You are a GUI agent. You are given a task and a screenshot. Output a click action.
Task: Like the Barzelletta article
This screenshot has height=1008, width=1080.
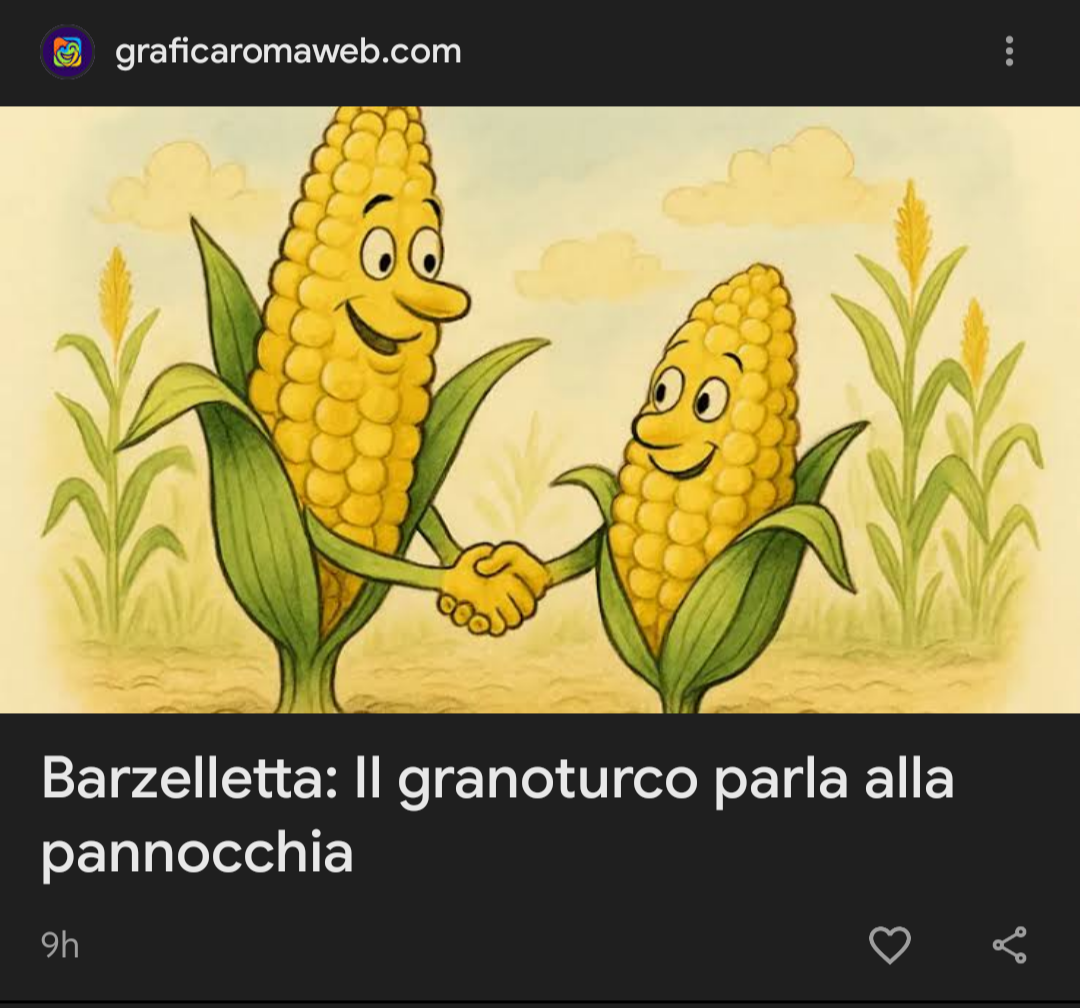coord(889,945)
